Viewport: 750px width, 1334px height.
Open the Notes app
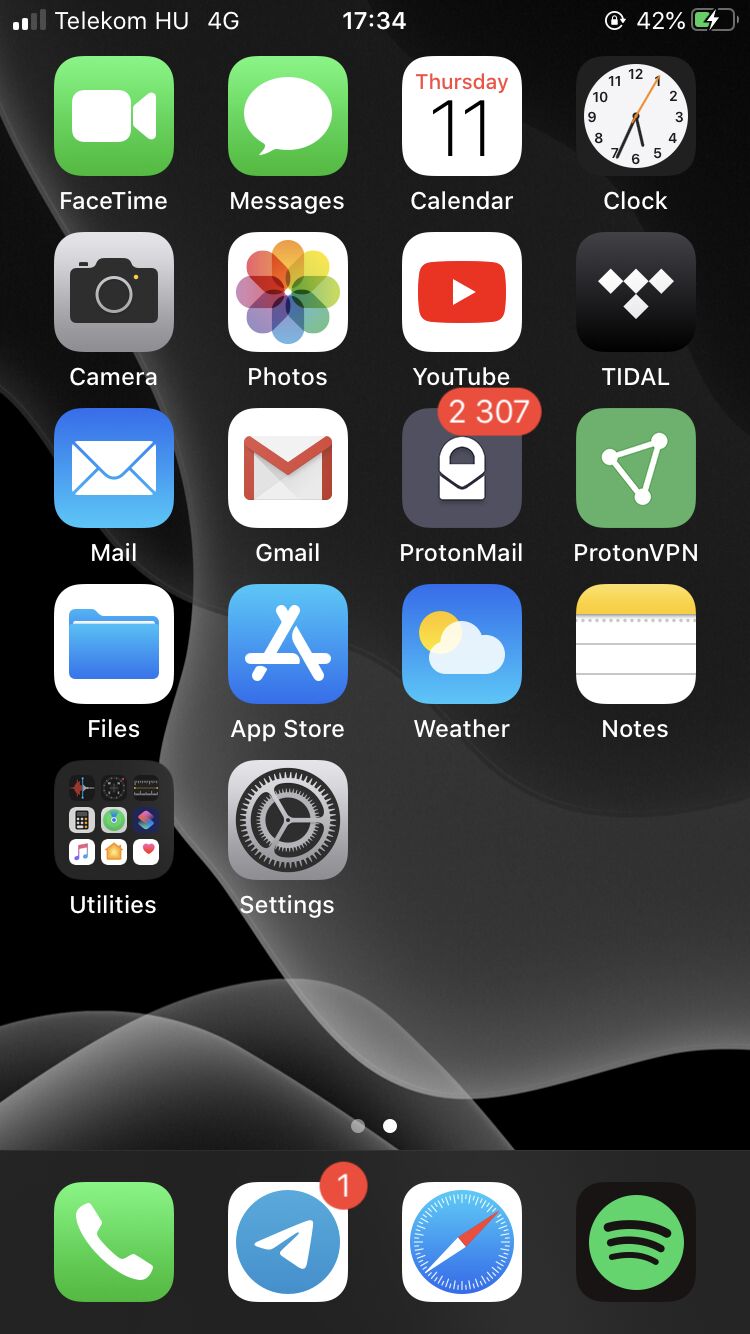[x=636, y=644]
